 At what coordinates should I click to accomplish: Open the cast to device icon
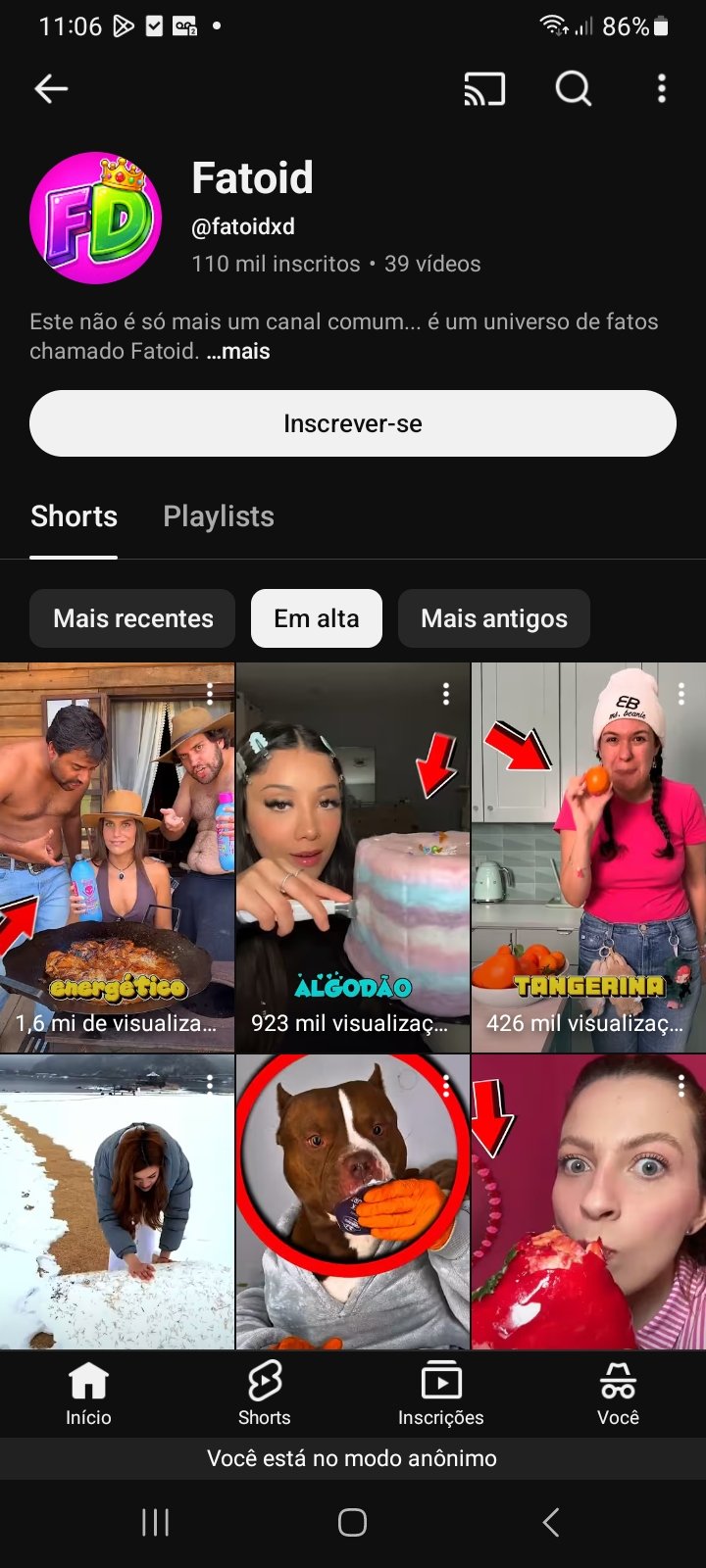[484, 89]
